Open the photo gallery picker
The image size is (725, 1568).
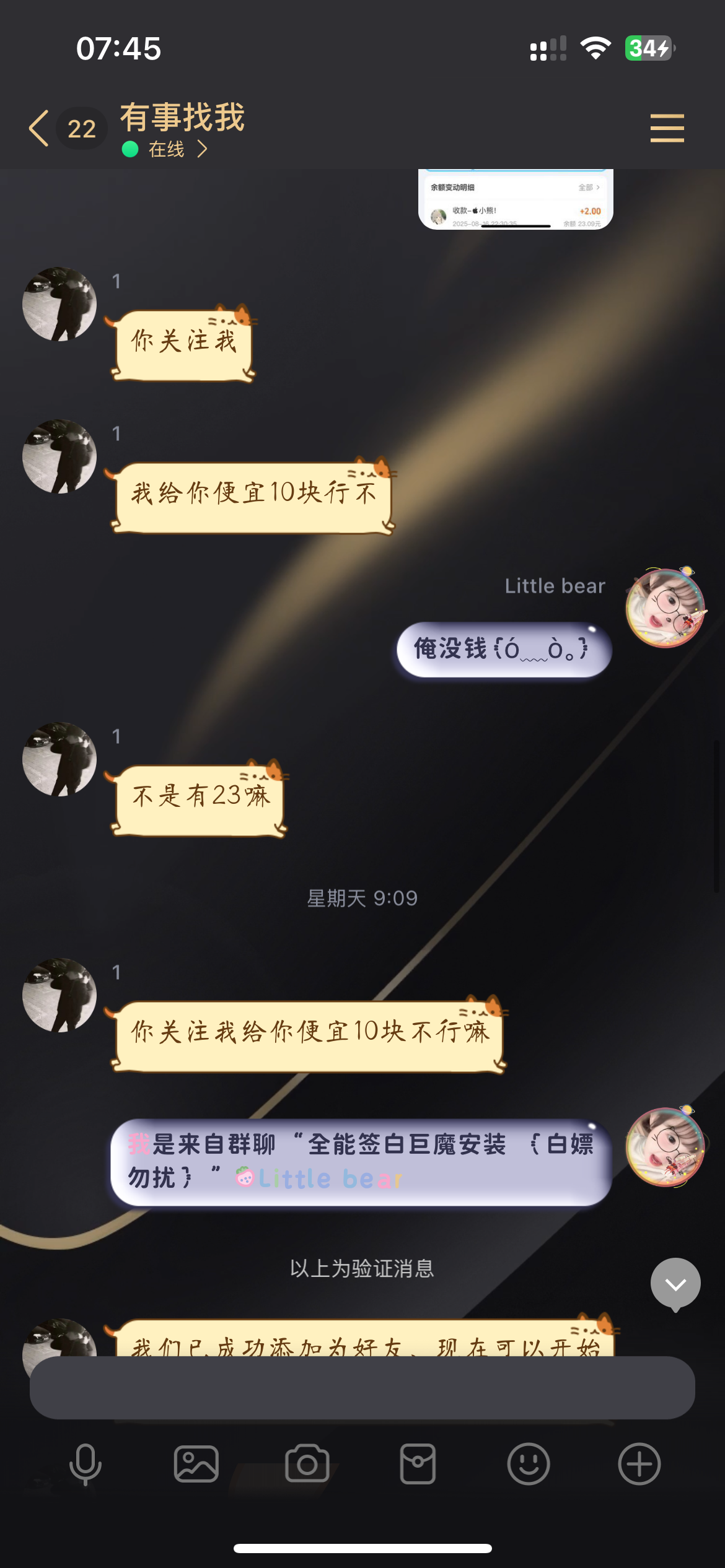[196, 1464]
